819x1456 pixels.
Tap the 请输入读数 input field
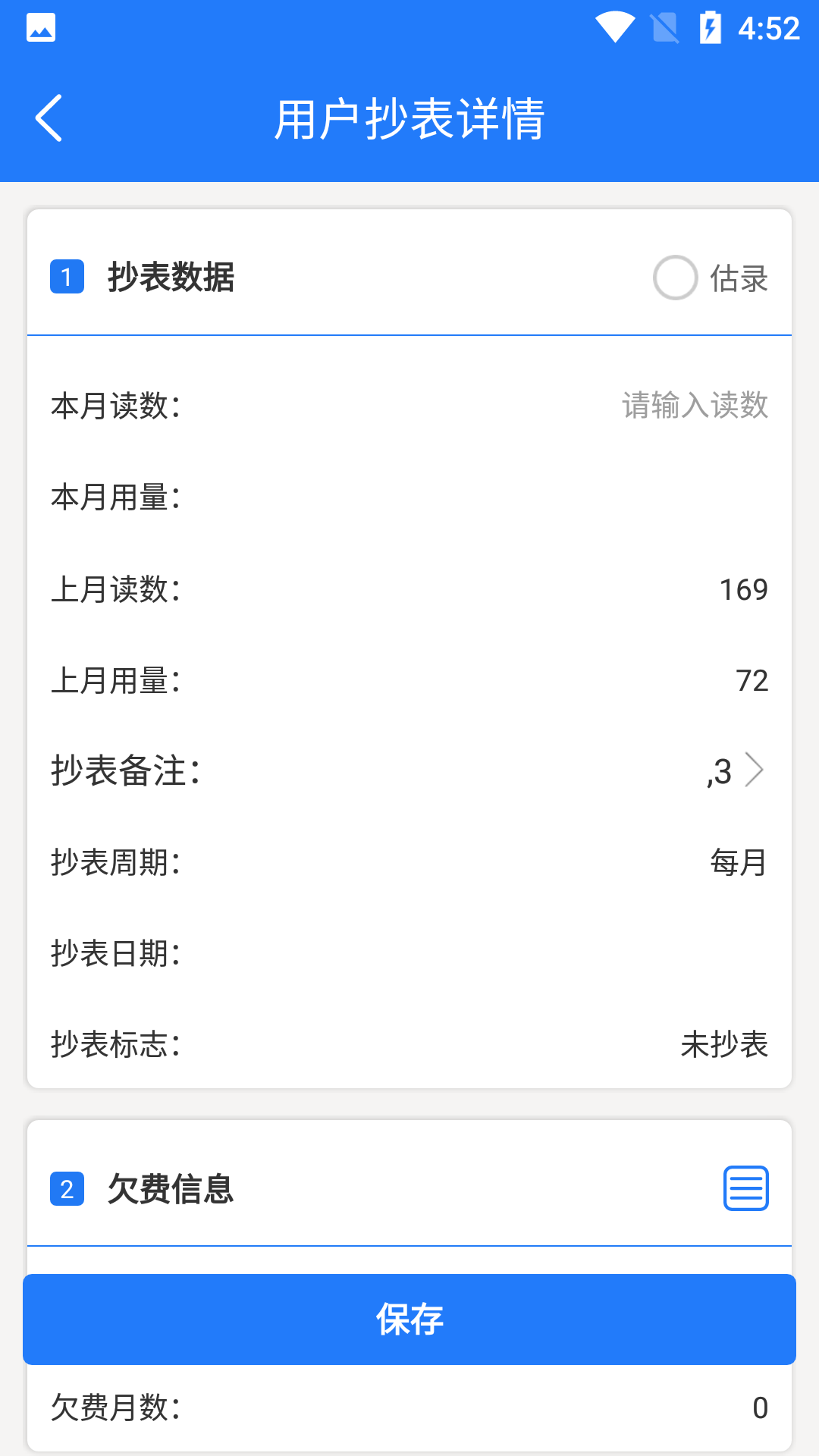coord(694,407)
